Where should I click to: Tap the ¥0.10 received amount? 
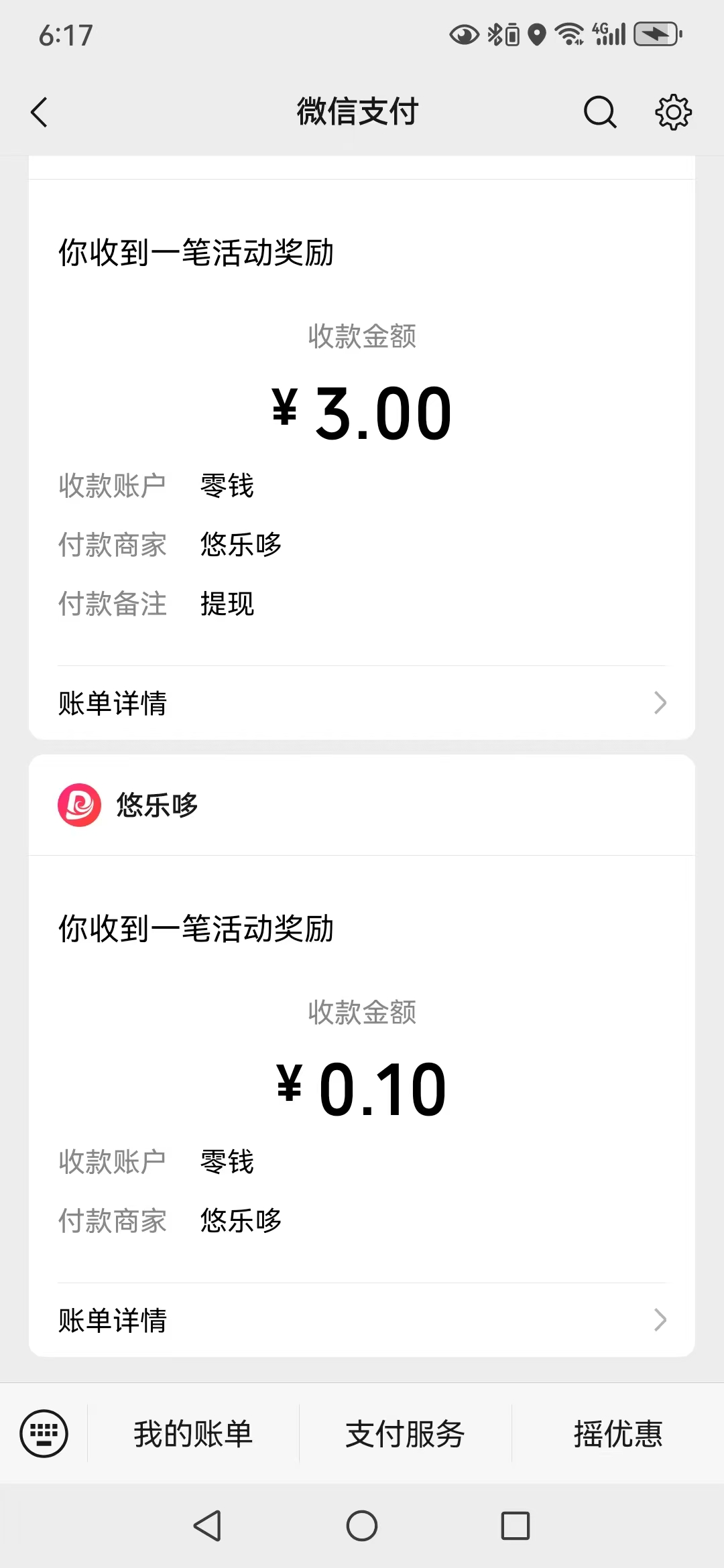(362, 1086)
